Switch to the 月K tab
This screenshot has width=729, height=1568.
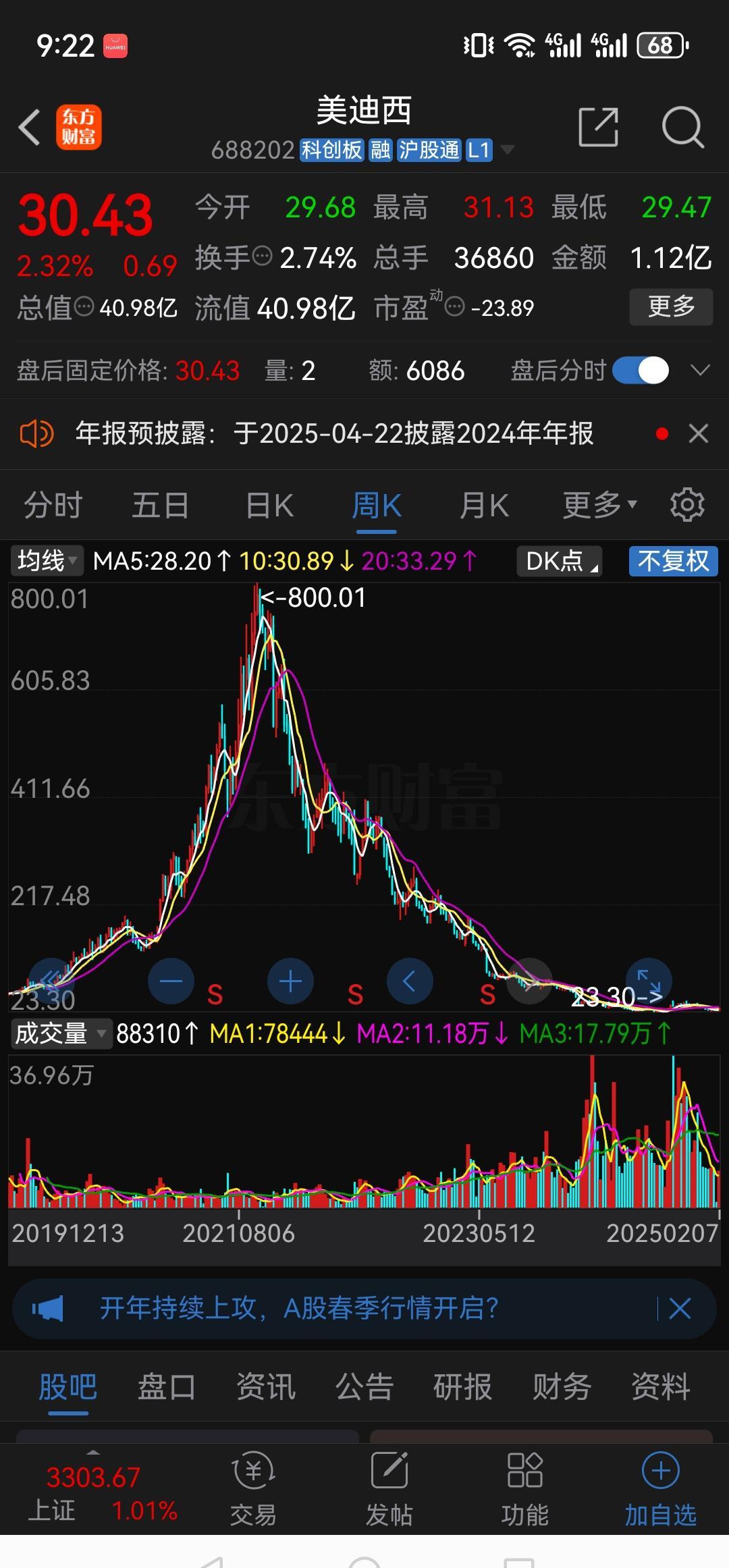[483, 504]
